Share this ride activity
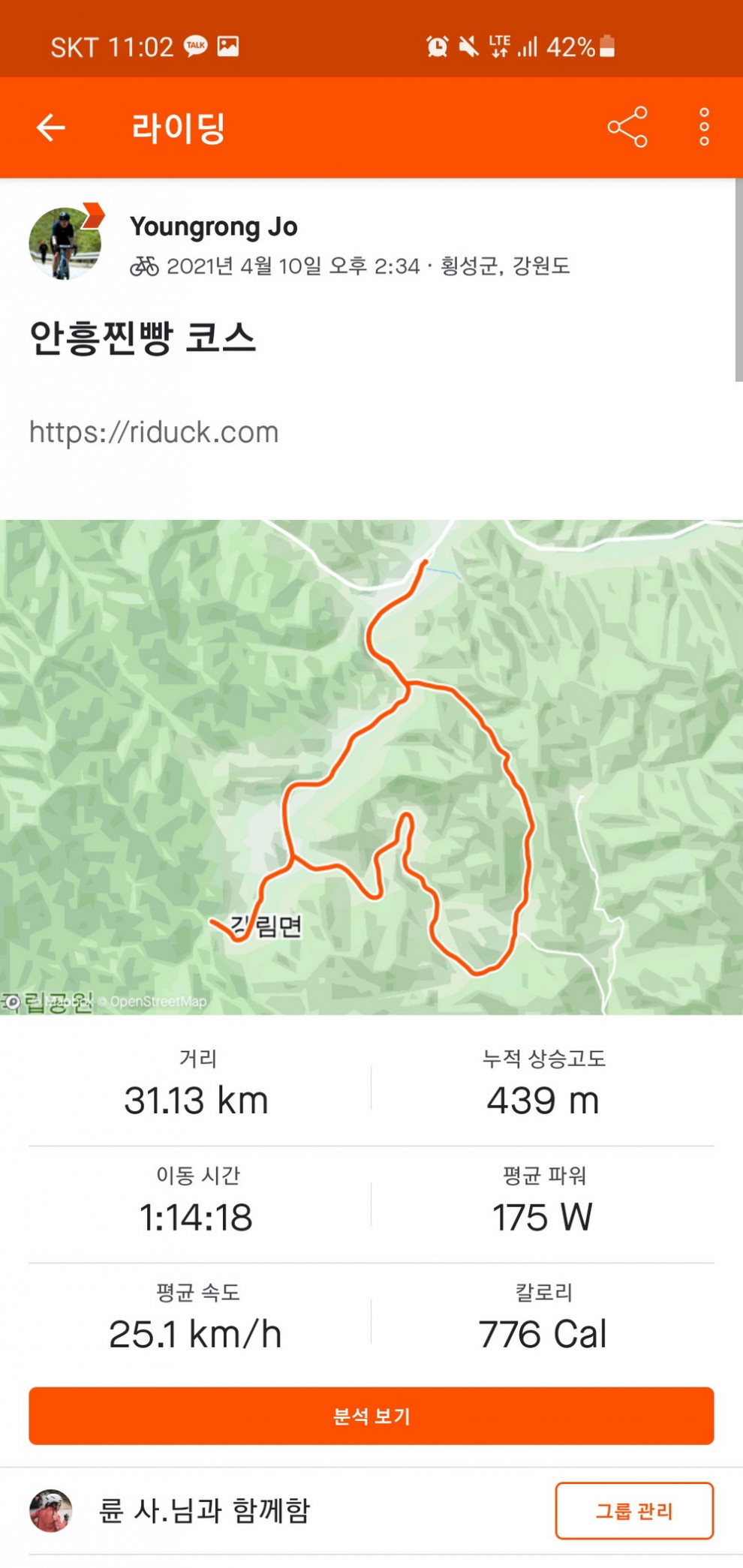The height and width of the screenshot is (1568, 743). (x=627, y=127)
